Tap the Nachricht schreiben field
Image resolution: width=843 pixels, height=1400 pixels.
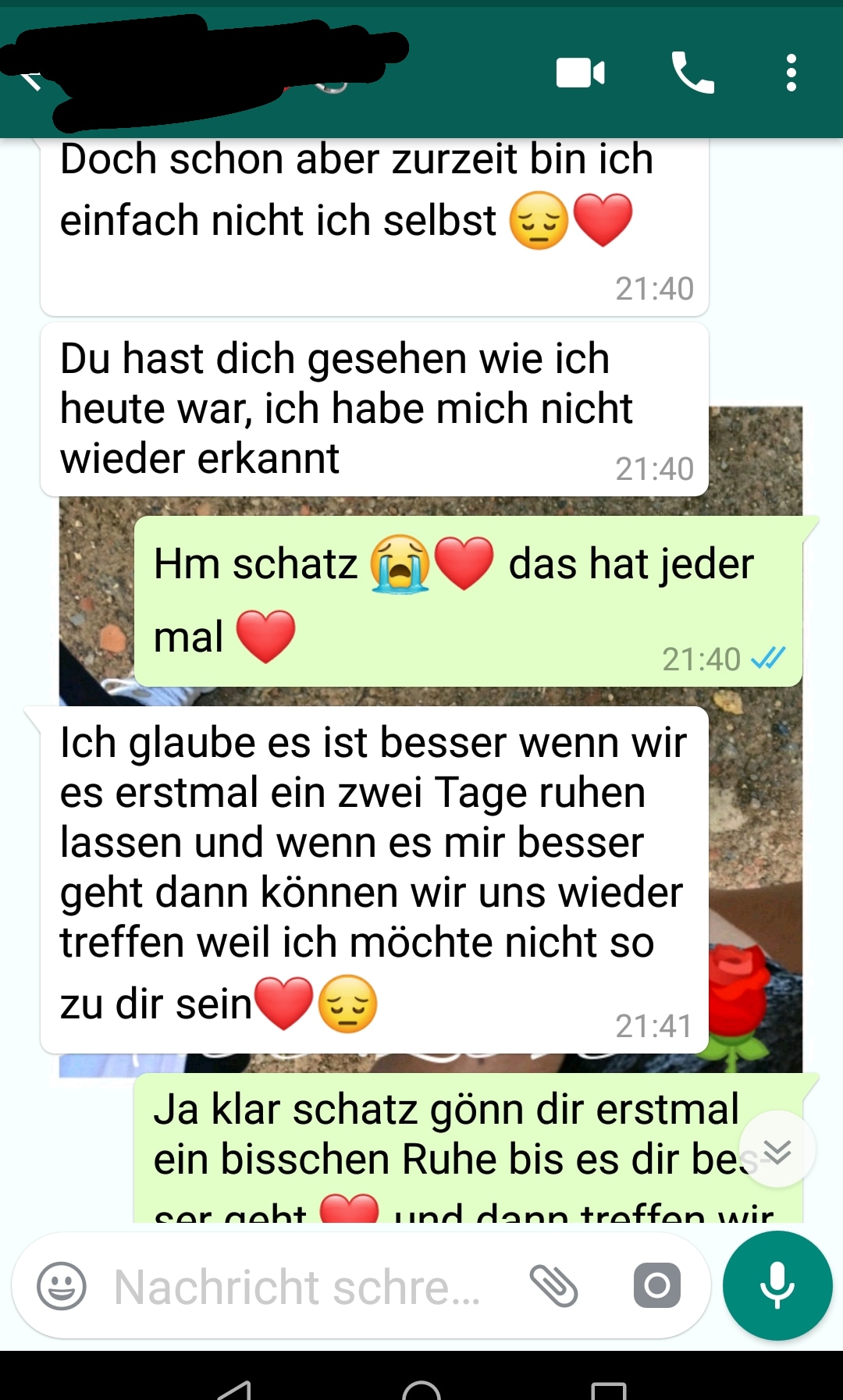click(297, 1286)
